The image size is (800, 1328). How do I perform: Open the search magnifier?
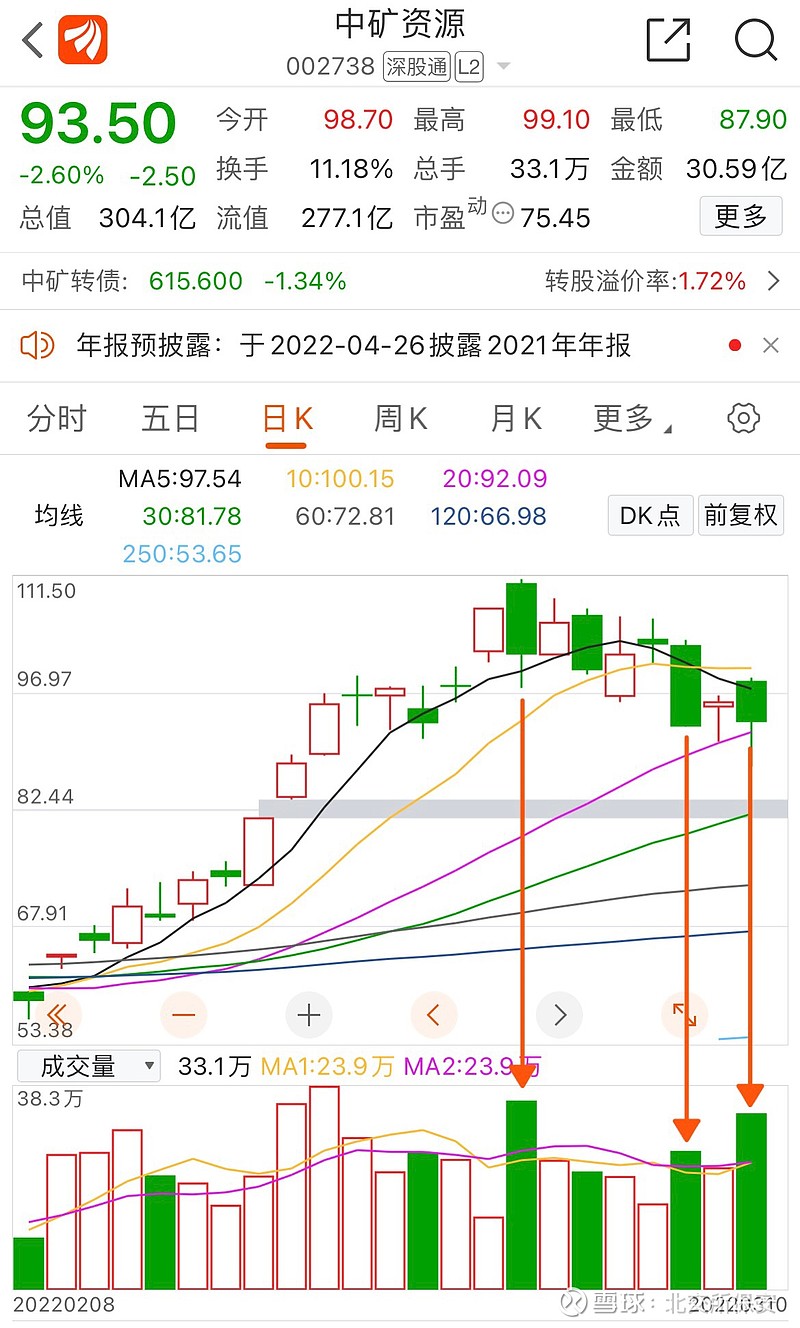click(x=755, y=40)
